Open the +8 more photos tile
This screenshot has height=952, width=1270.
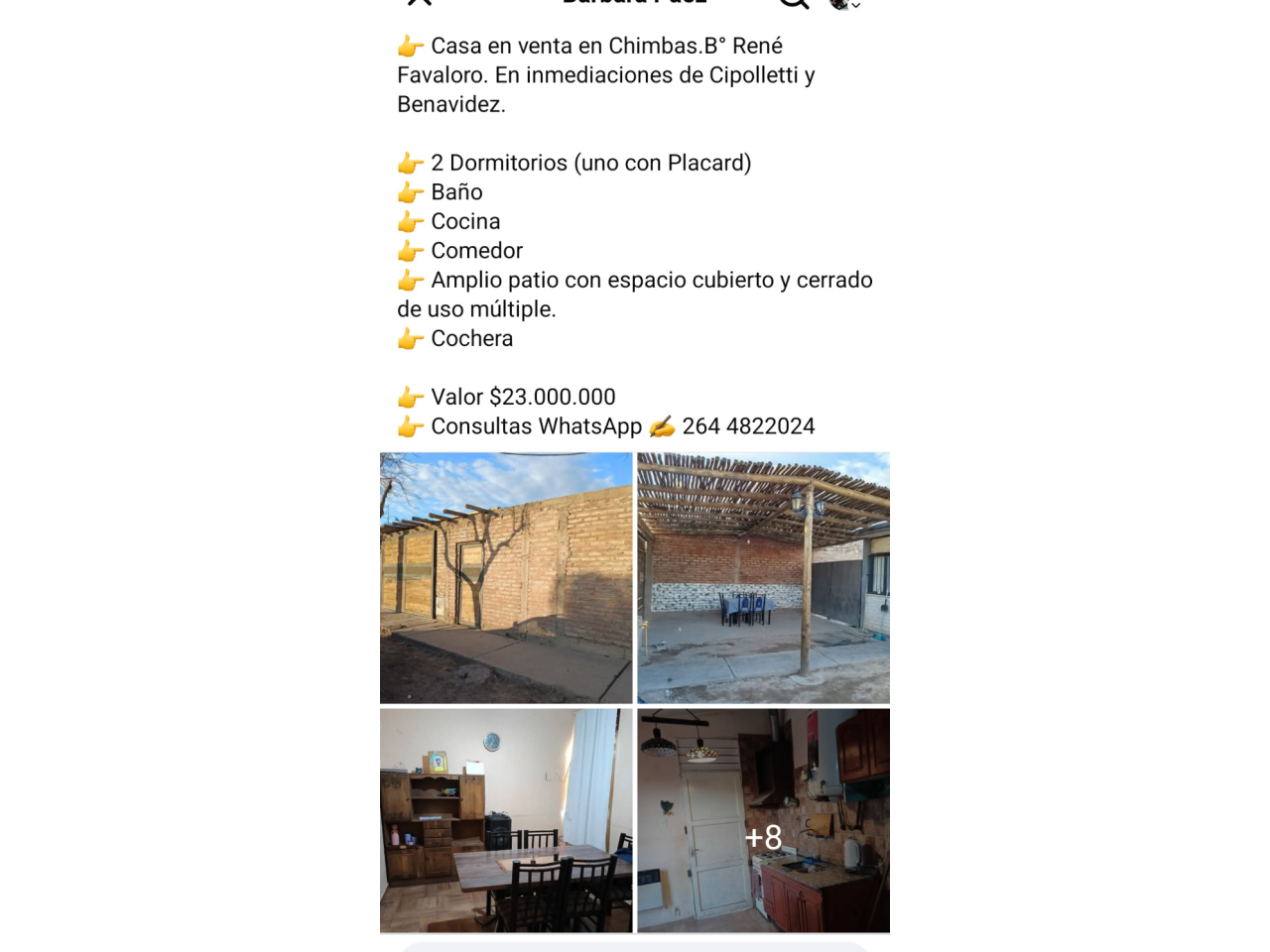pyautogui.click(x=763, y=820)
